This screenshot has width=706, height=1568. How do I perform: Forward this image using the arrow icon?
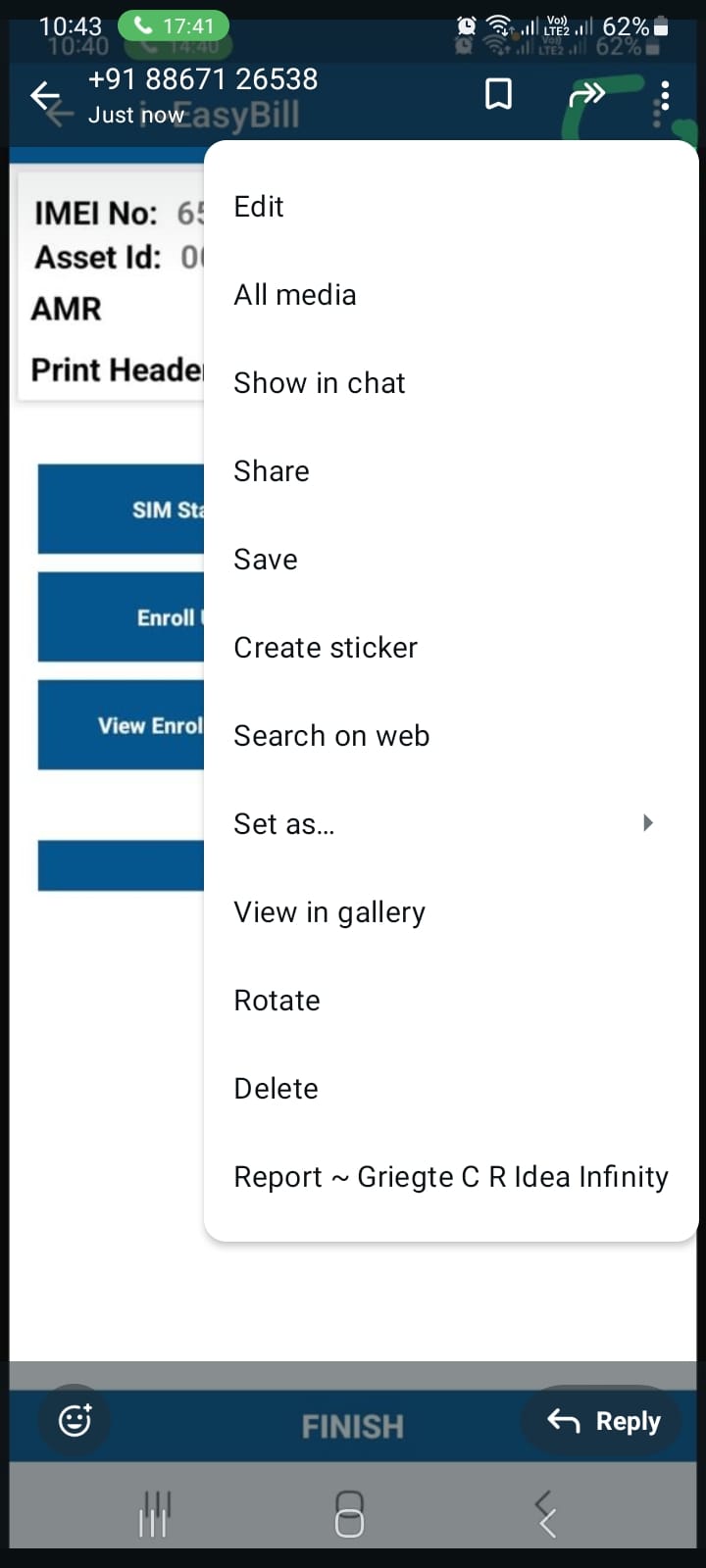(586, 95)
